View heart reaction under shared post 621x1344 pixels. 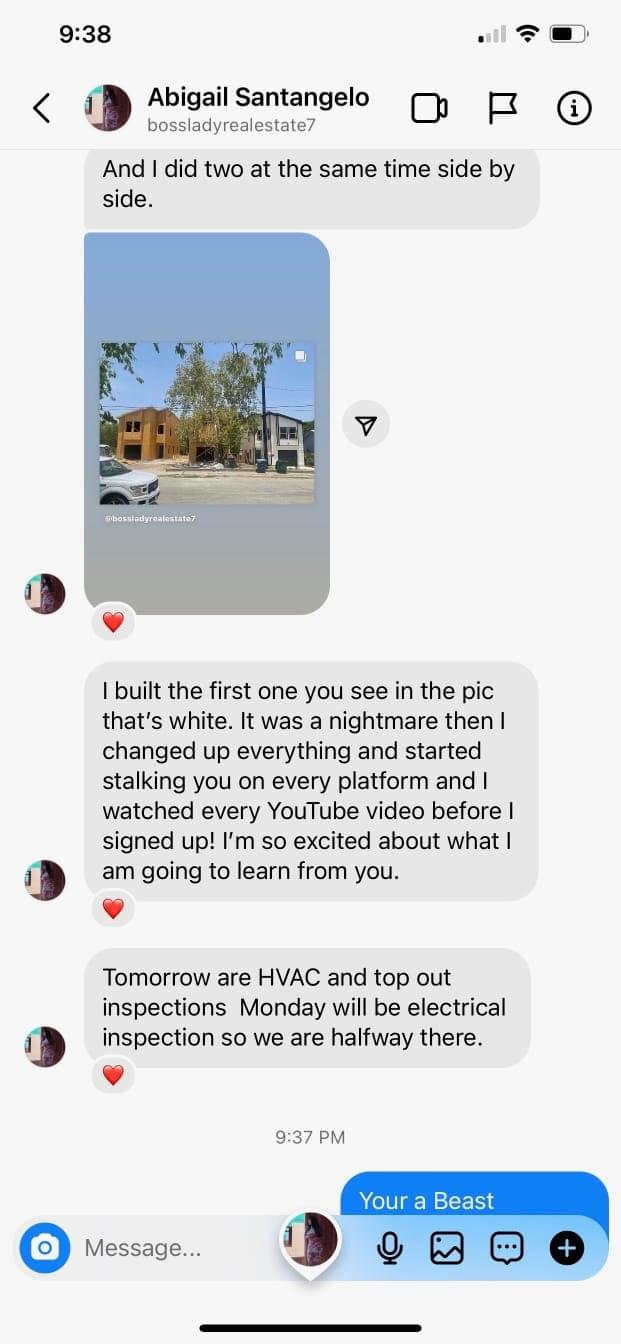[113, 622]
